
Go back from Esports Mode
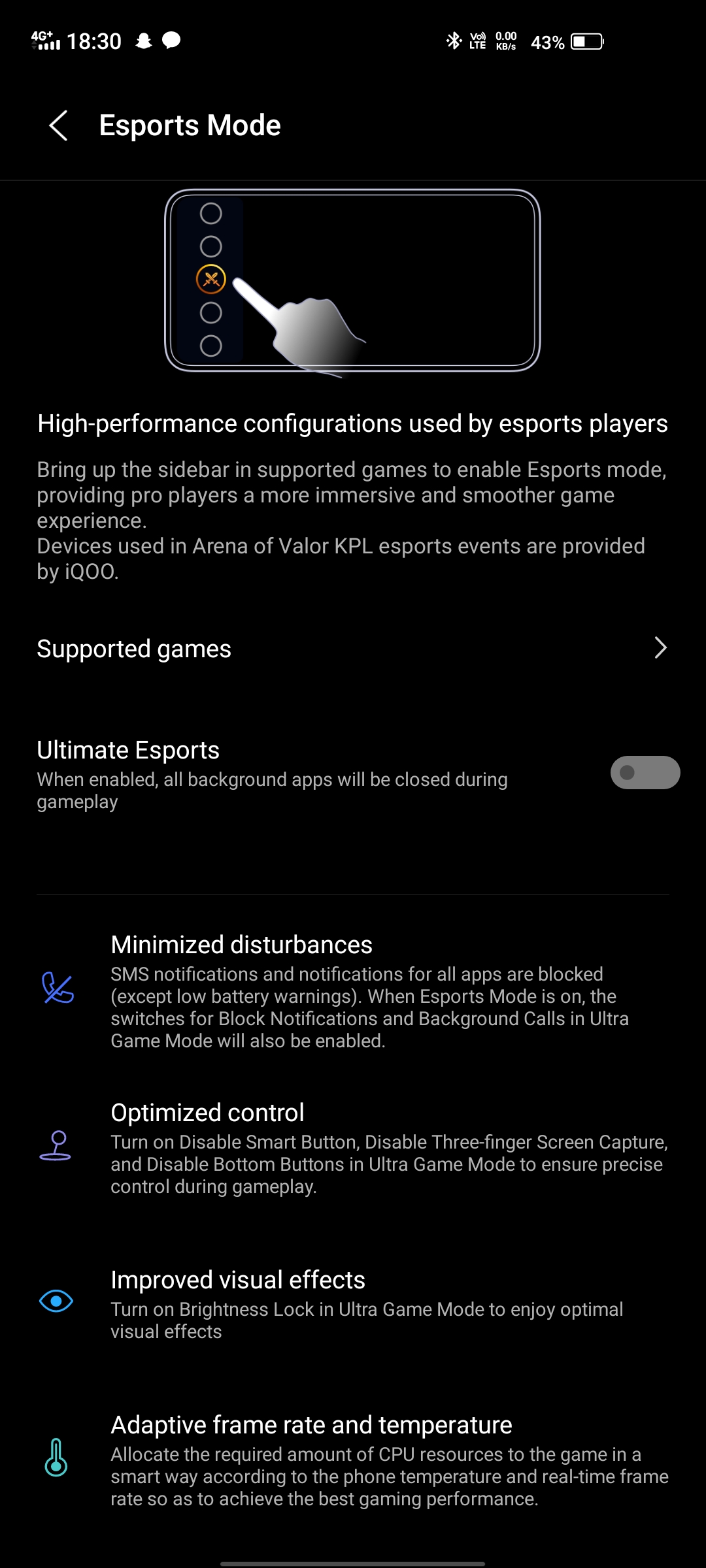point(59,125)
